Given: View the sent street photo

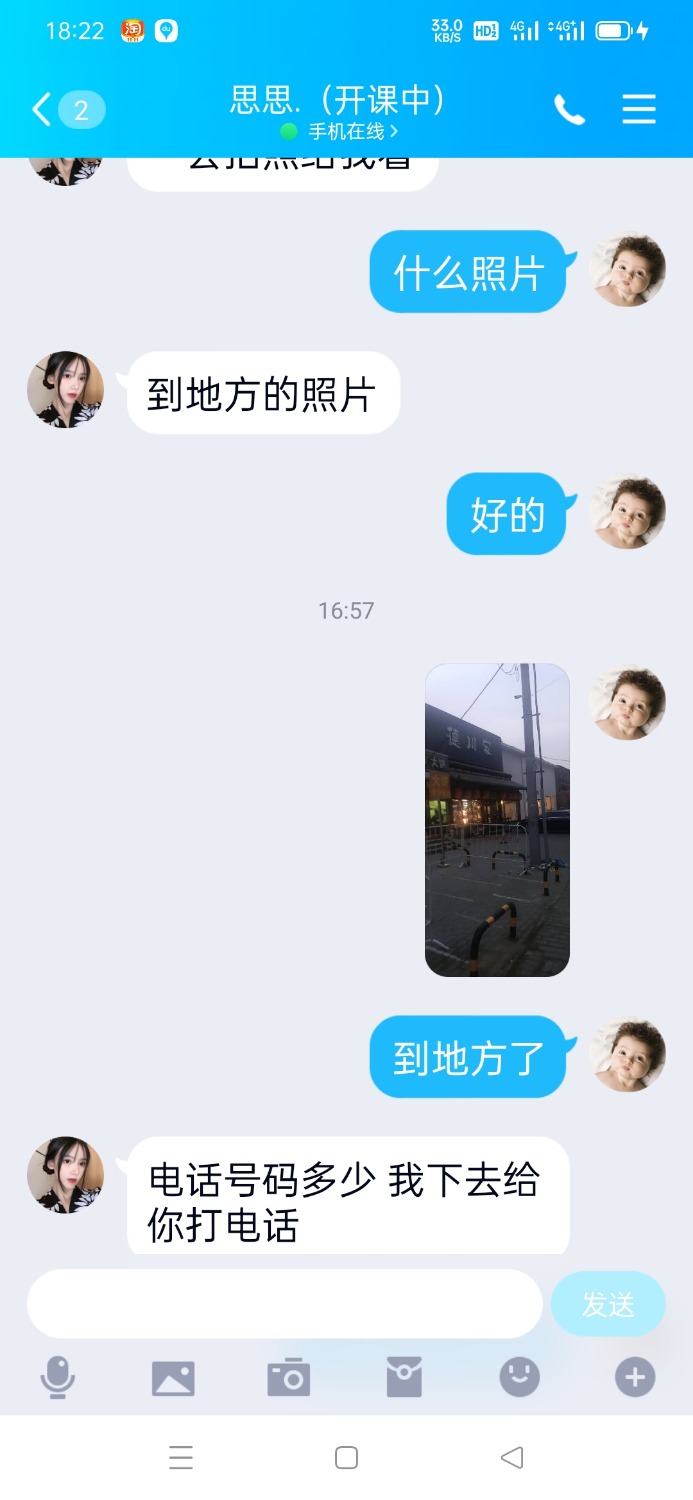Looking at the screenshot, I should point(497,819).
